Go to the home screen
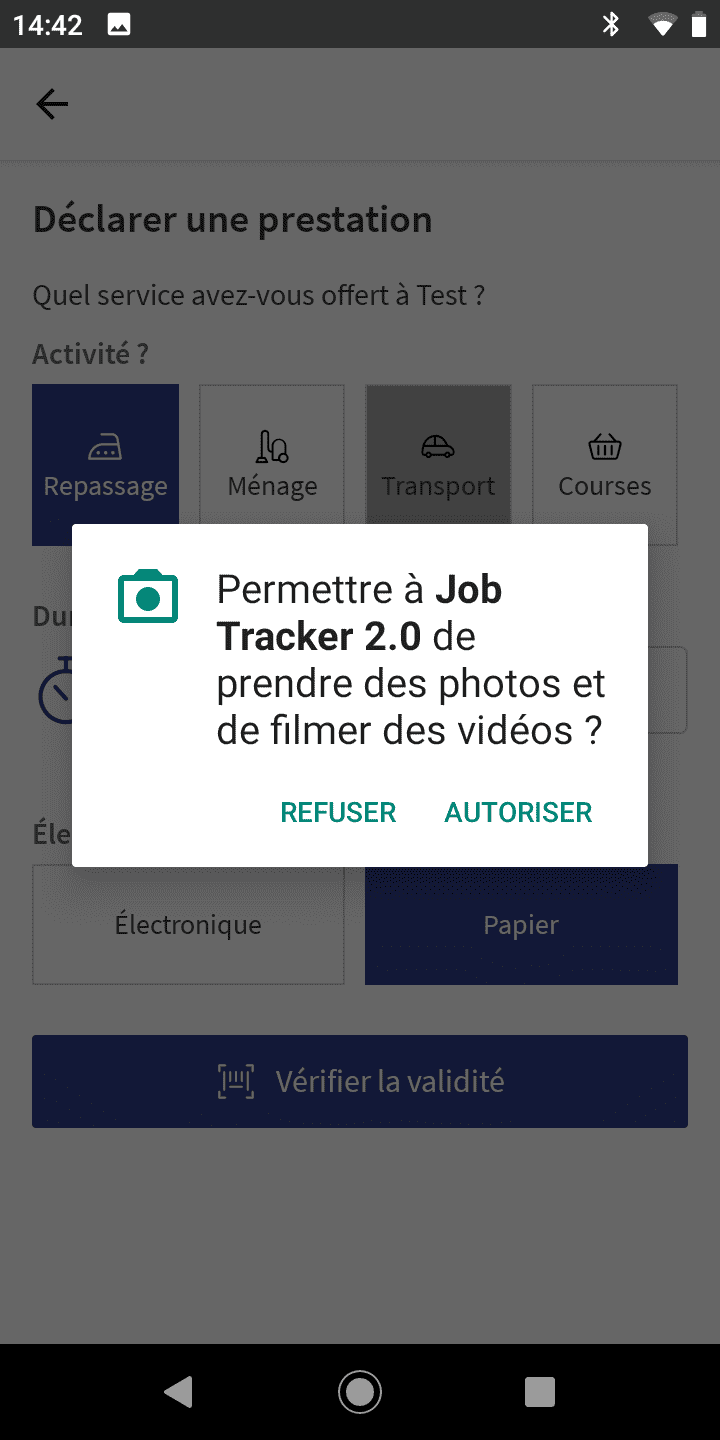 360,1391
